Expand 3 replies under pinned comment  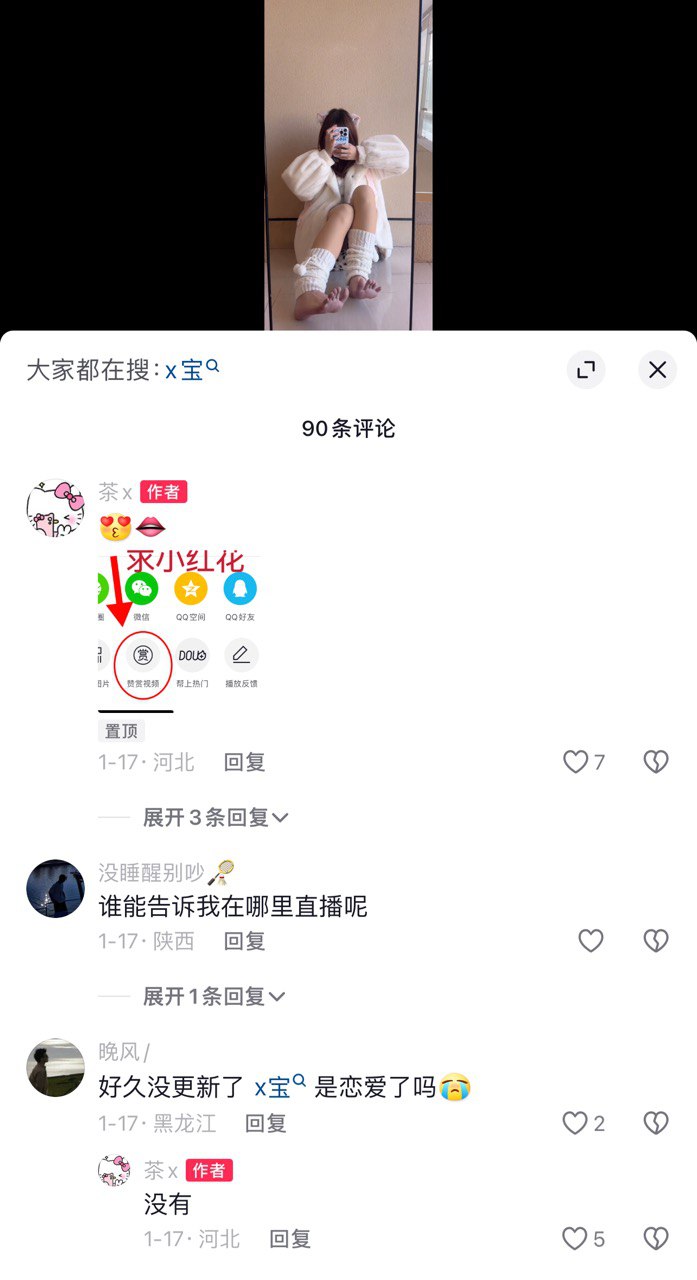215,817
